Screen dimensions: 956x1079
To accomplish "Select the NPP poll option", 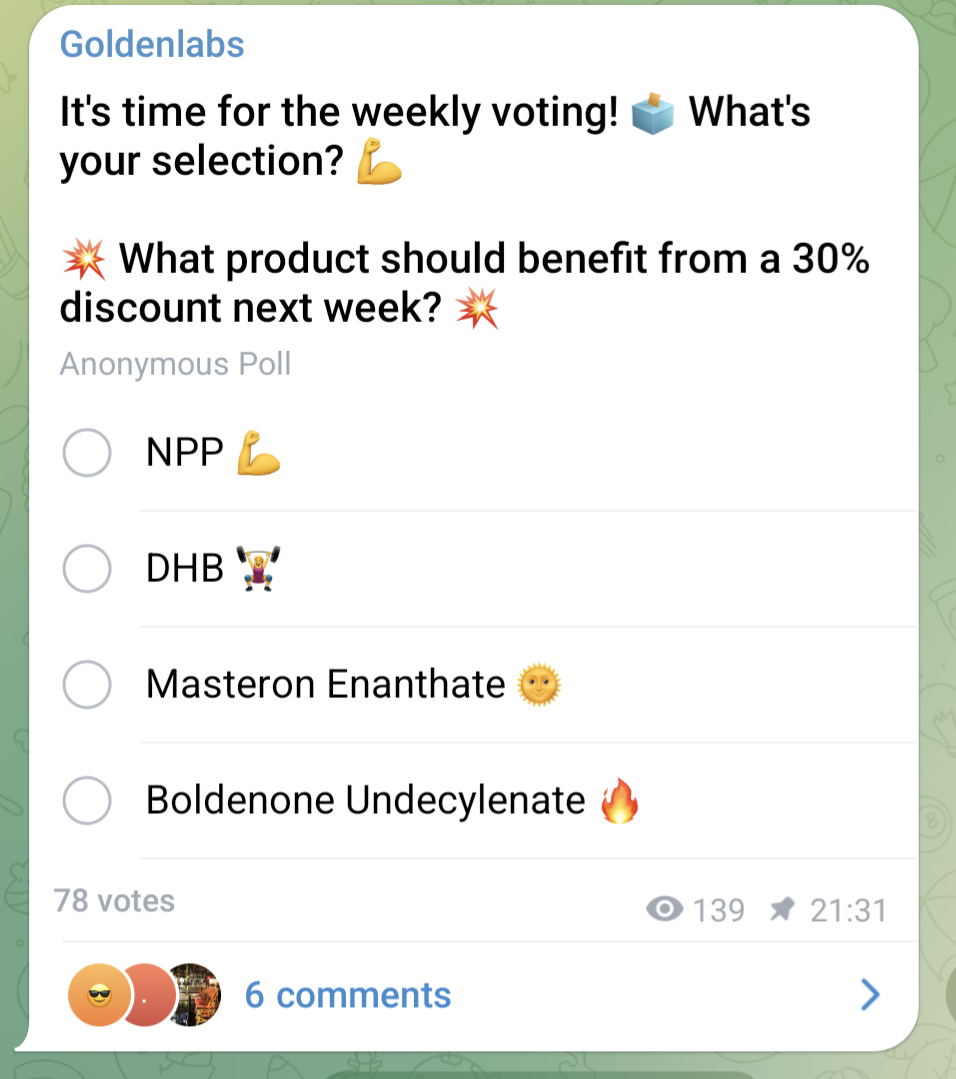I will (87, 452).
